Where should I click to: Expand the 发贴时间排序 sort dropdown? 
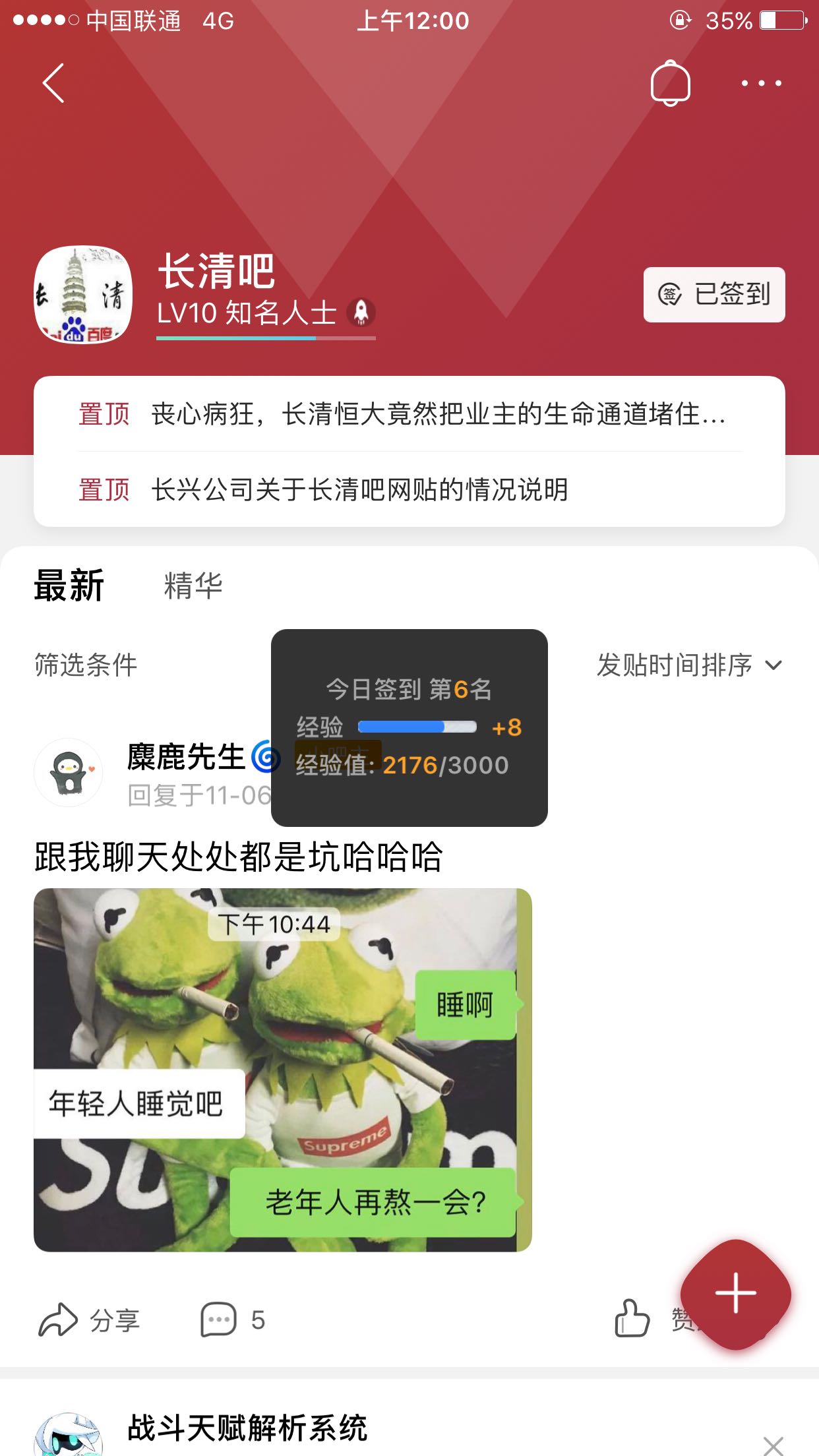click(689, 665)
